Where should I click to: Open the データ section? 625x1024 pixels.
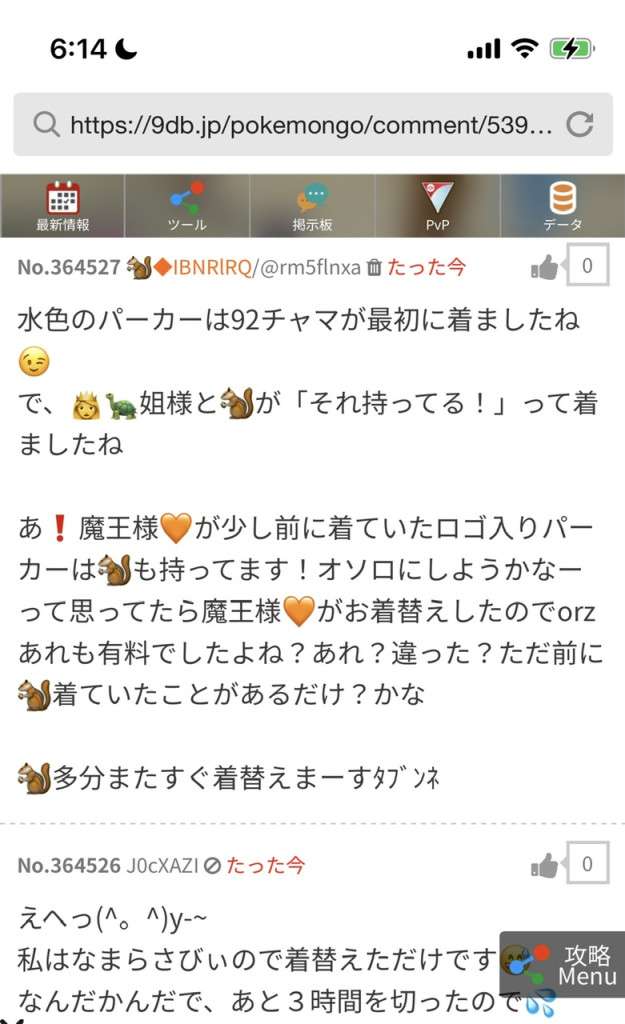click(x=562, y=206)
